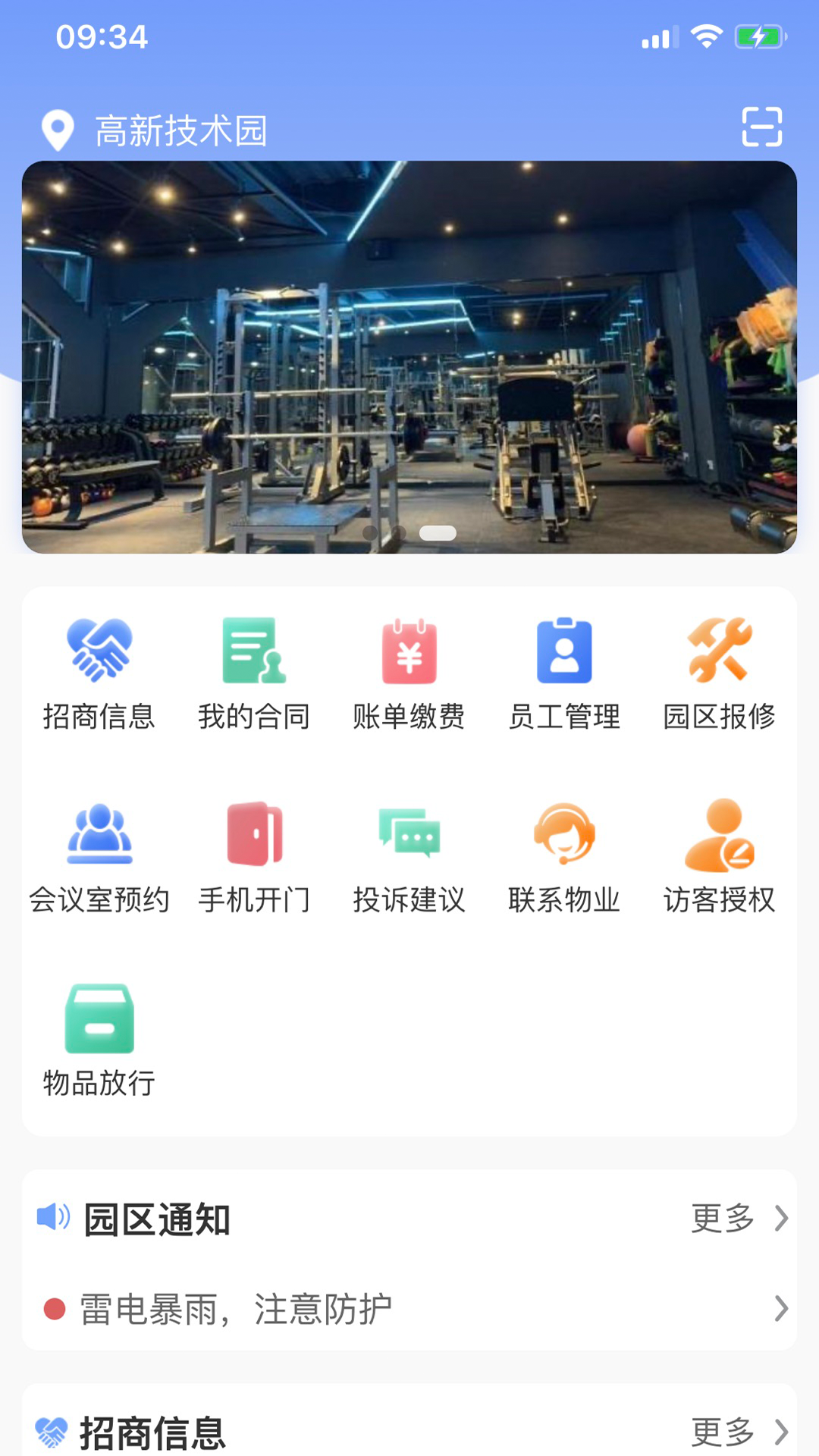Screen dimensions: 819x1456
Task: Open notice 雷电暴雨，注意防护
Action: click(409, 1309)
